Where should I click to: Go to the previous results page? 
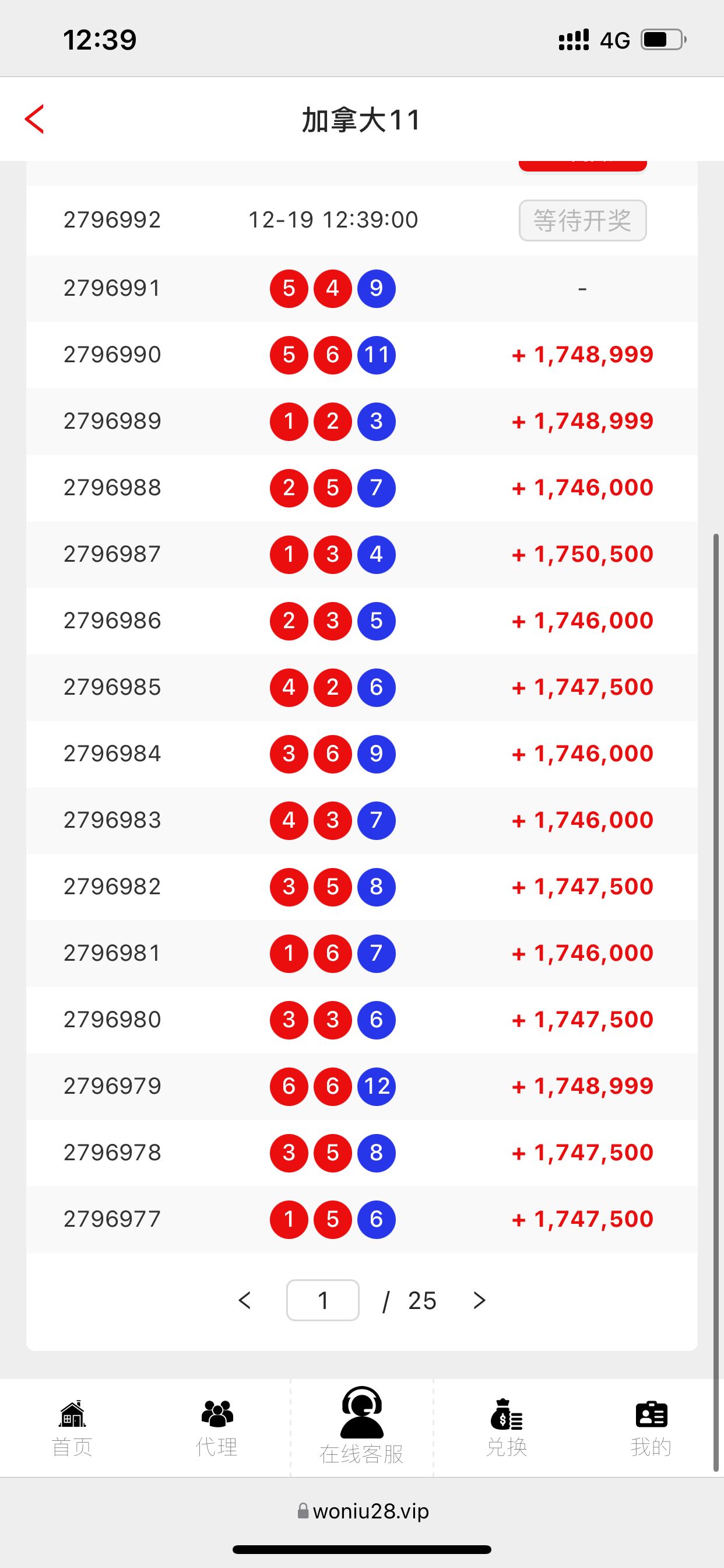pyautogui.click(x=245, y=1301)
